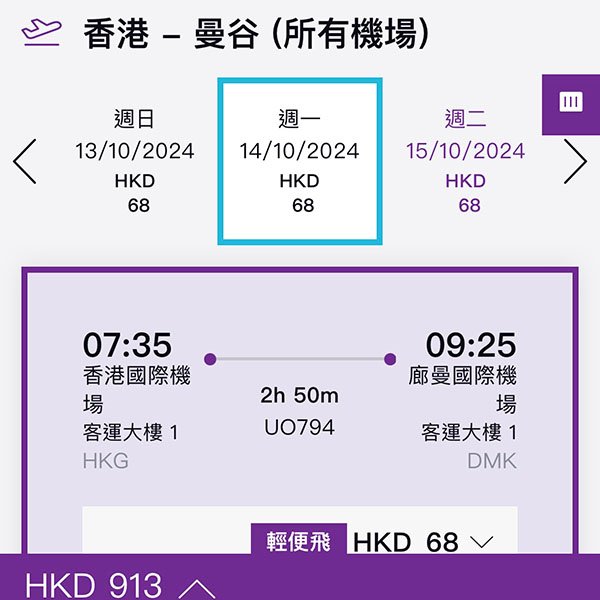
Task: Select Sunday 13/10/2024 fare
Action: pyautogui.click(x=135, y=162)
